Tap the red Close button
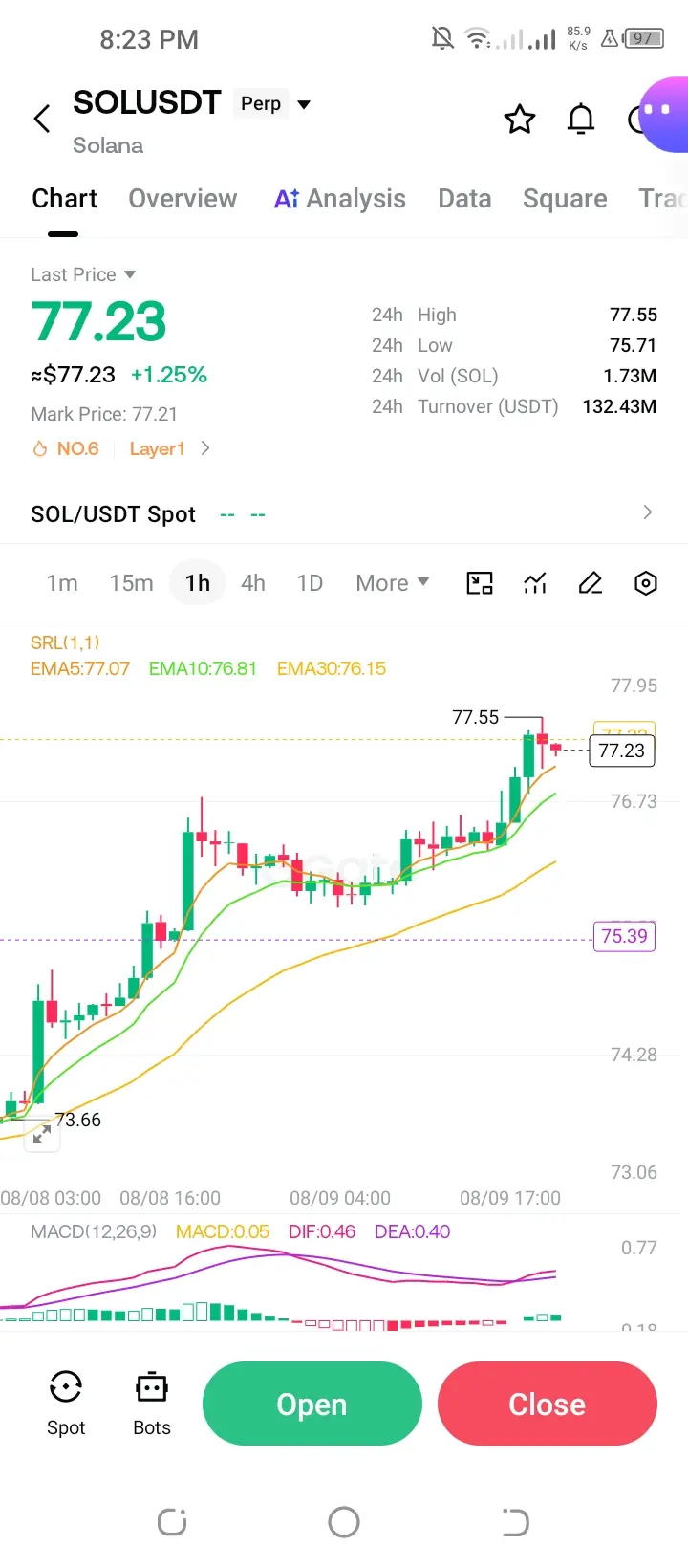 point(548,1404)
